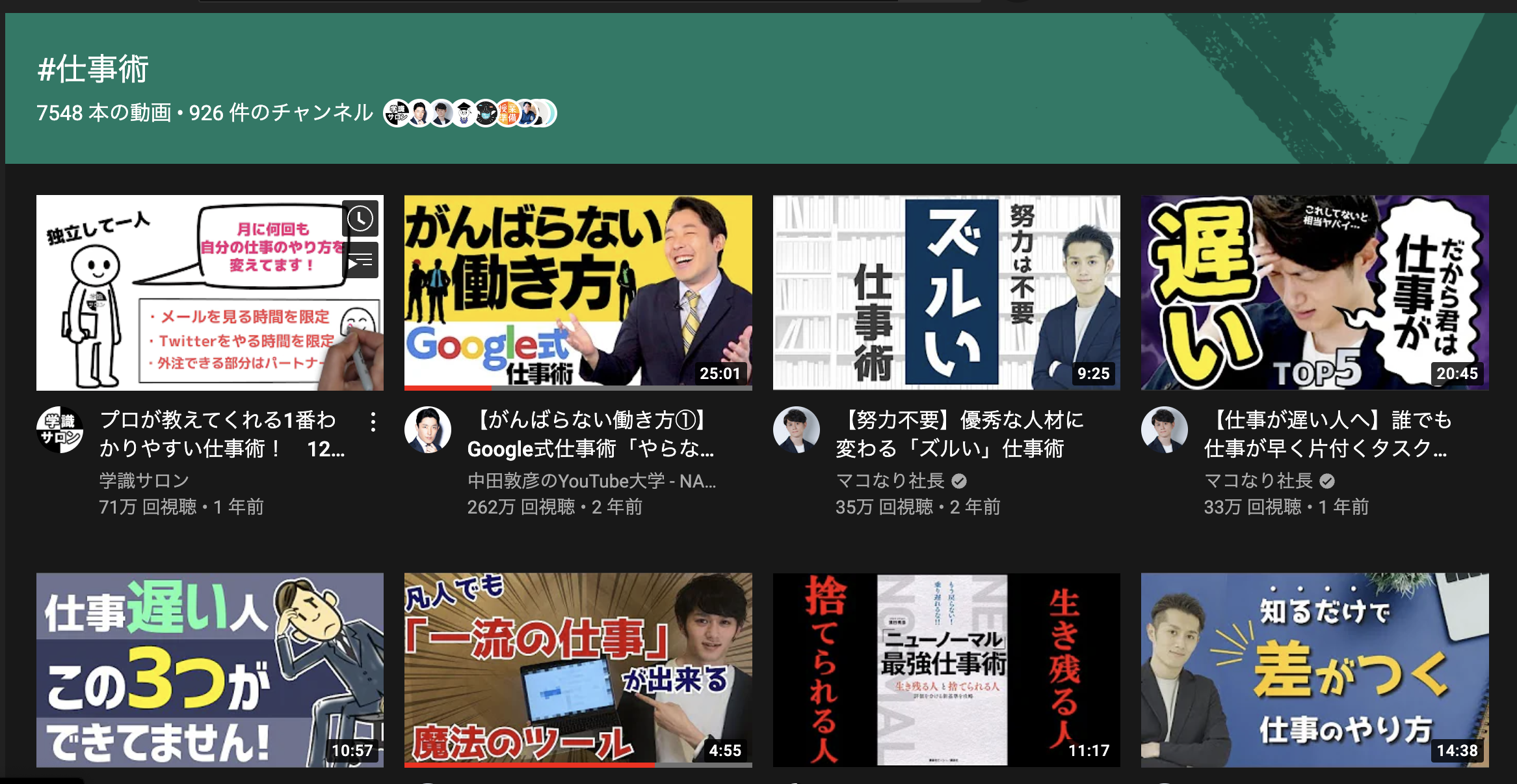Image resolution: width=1517 pixels, height=784 pixels.
Task: Add the 学識サロン video to queue
Action: (360, 261)
